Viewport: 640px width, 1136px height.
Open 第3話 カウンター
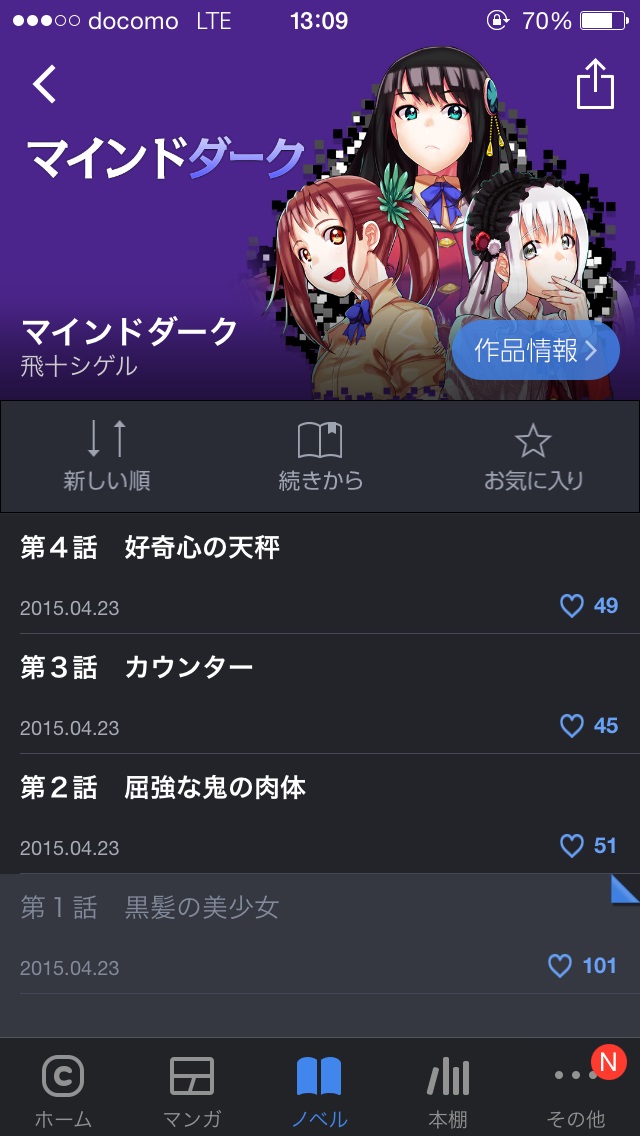click(x=320, y=694)
